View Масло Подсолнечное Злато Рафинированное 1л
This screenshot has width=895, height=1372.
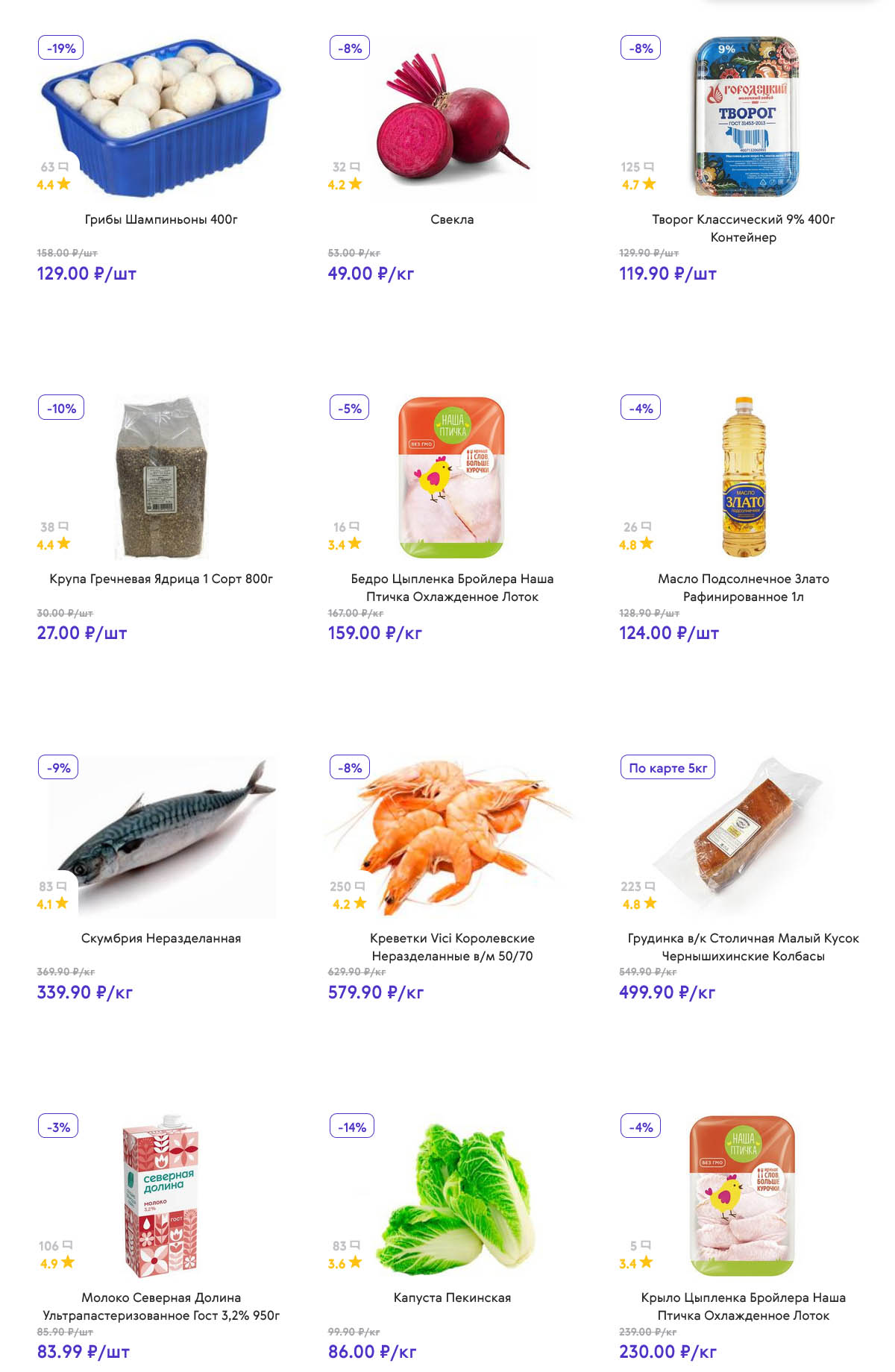point(743,588)
